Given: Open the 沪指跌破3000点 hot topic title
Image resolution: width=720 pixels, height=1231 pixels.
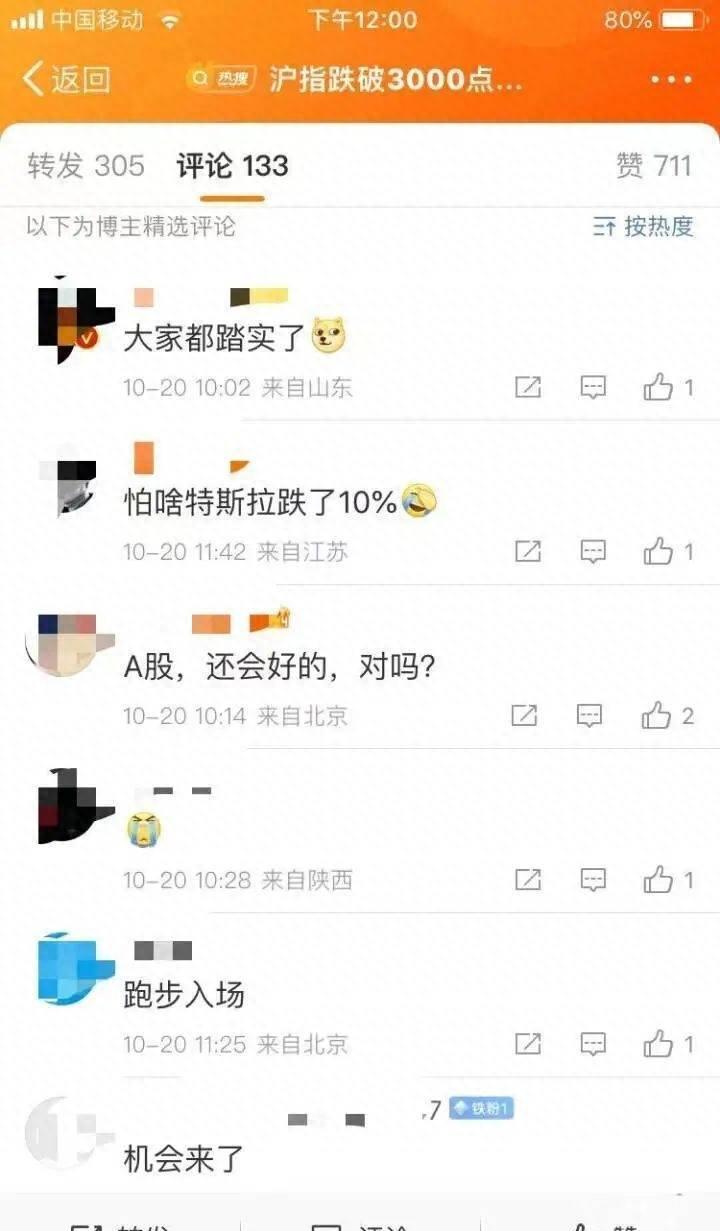Looking at the screenshot, I should pyautogui.click(x=395, y=79).
